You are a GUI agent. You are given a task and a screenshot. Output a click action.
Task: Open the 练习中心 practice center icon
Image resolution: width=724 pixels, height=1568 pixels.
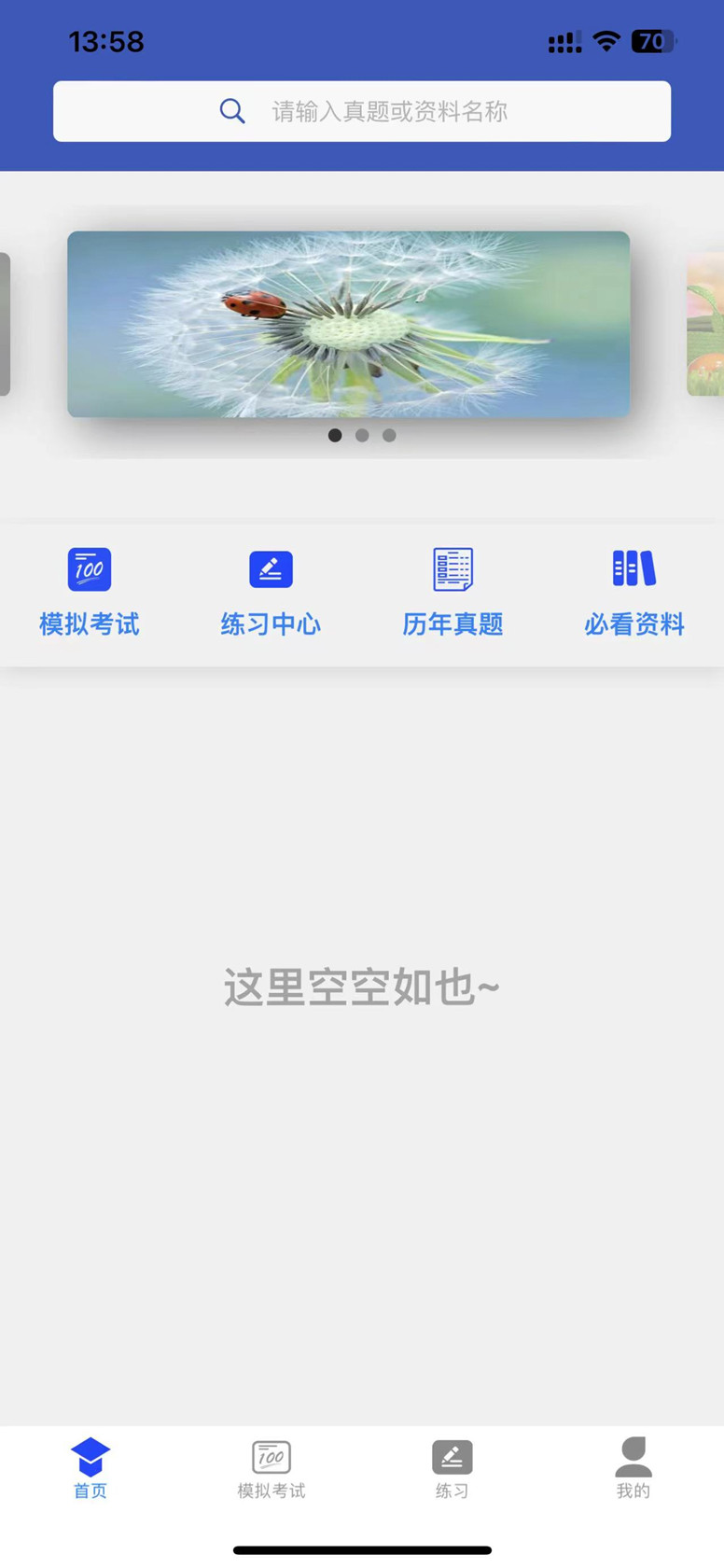pos(271,569)
